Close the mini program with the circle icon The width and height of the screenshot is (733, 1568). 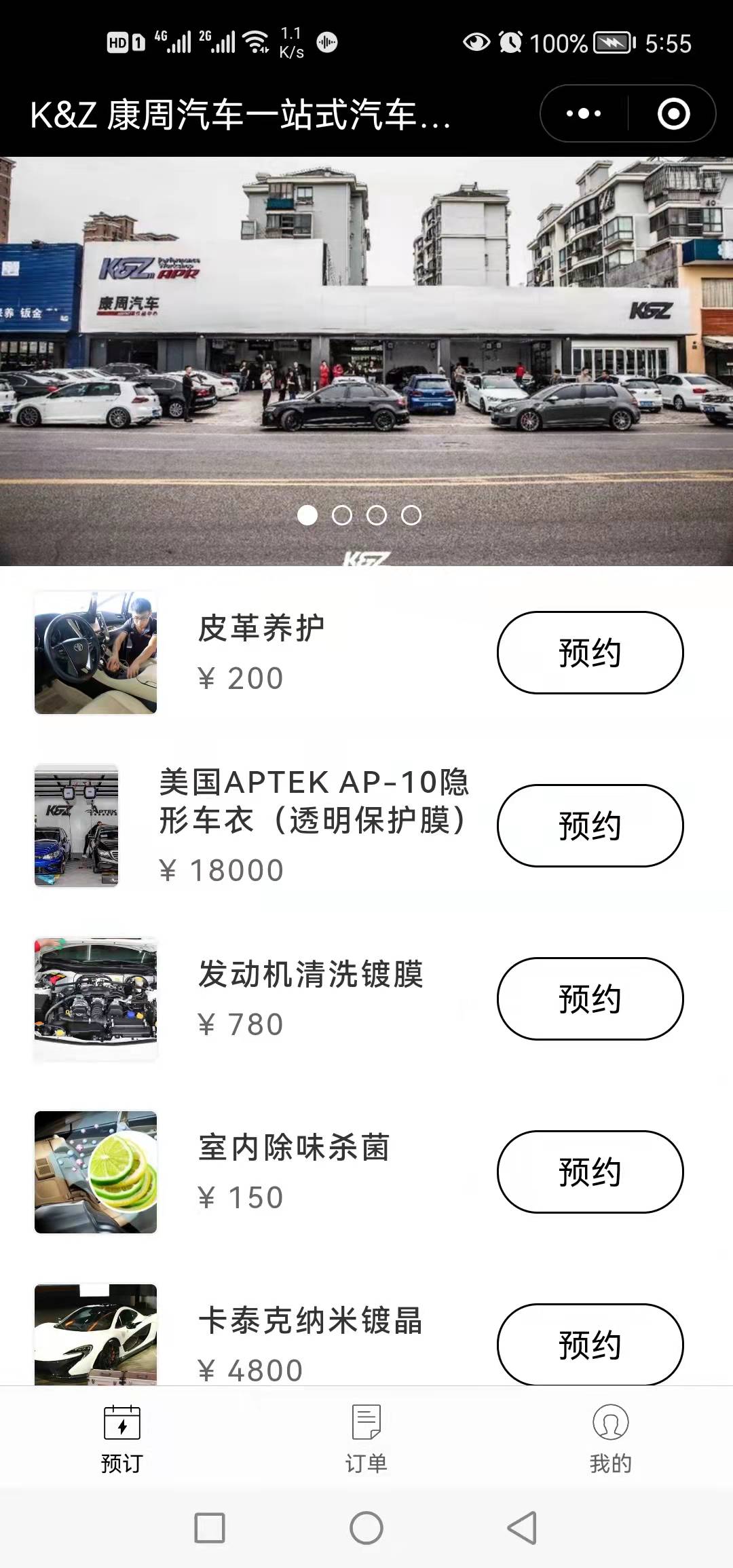click(673, 113)
